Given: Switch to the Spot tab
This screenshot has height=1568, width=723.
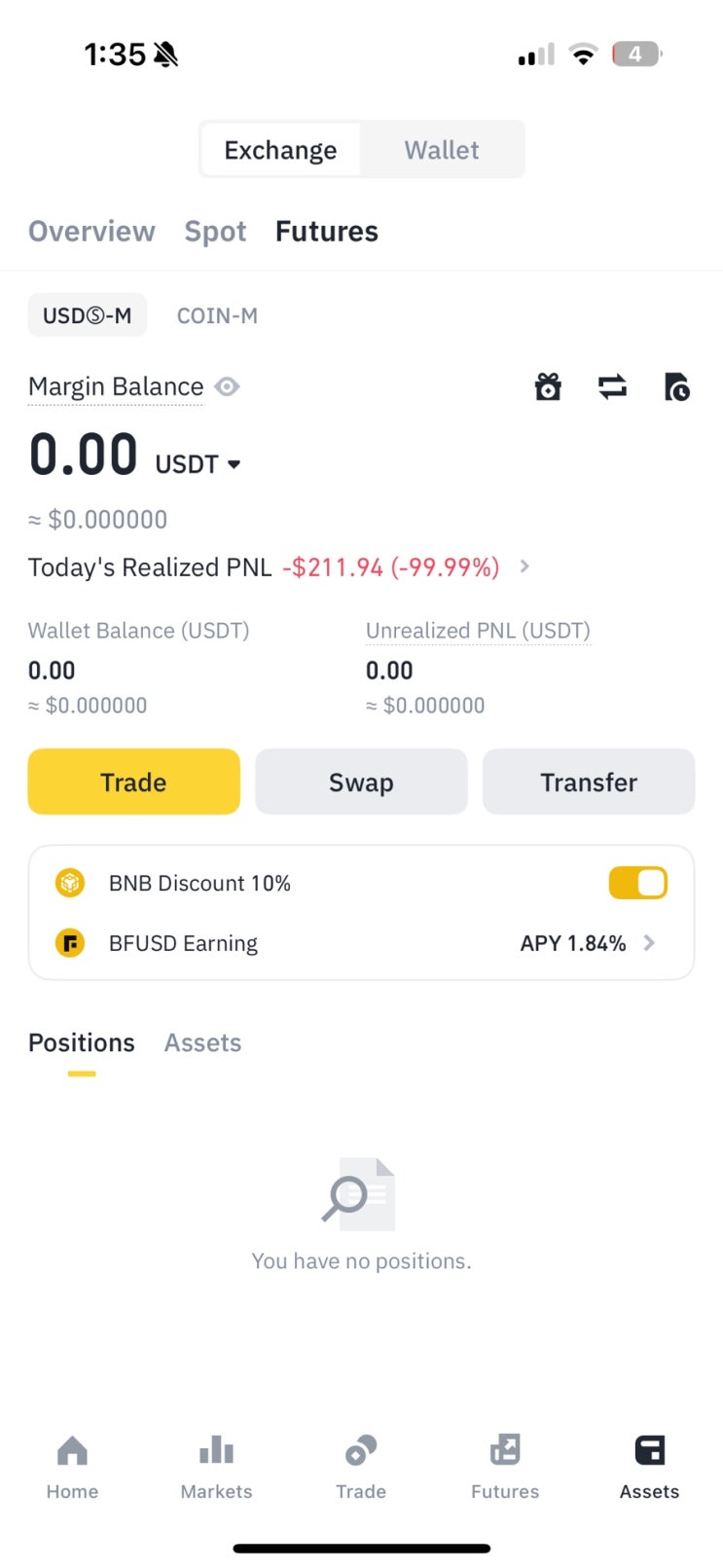Looking at the screenshot, I should [215, 232].
